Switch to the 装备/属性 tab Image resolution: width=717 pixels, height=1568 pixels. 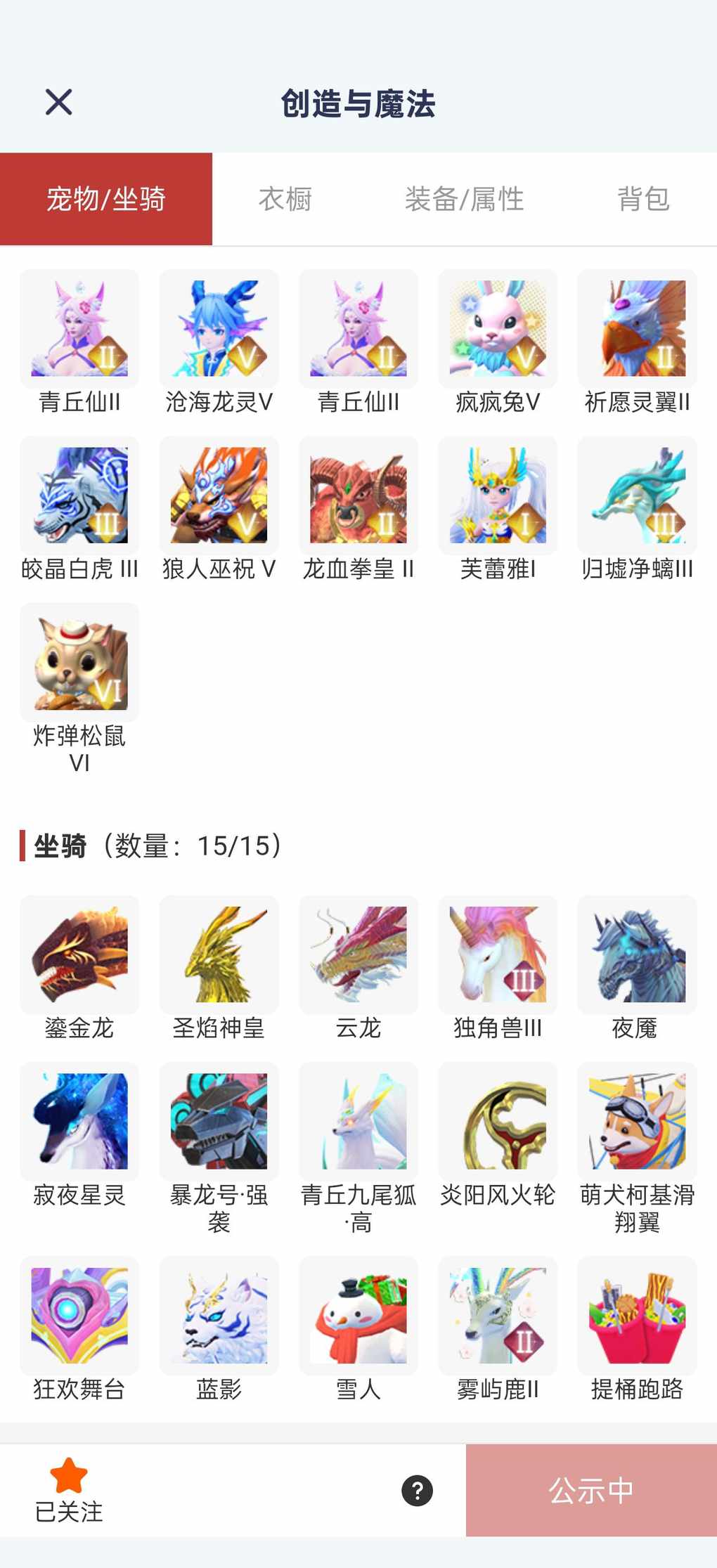[x=464, y=199]
